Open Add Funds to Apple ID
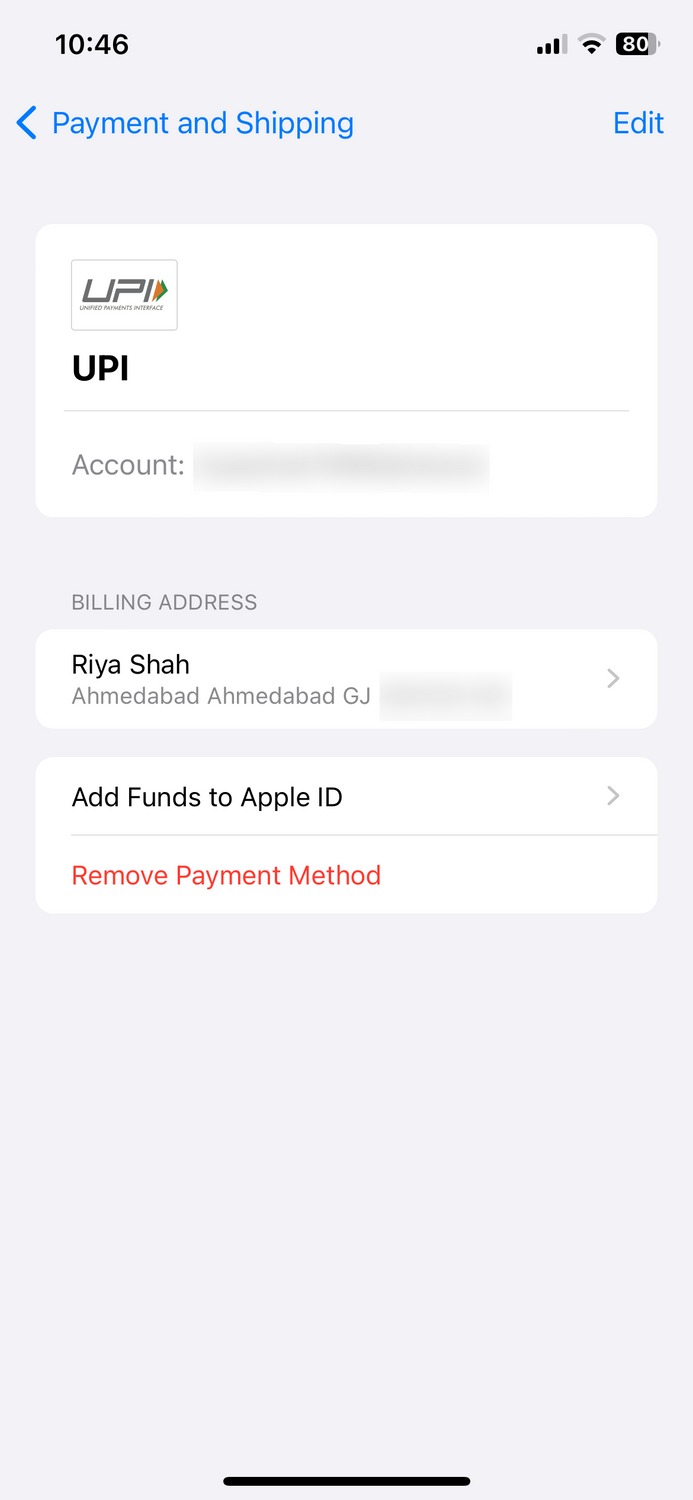The height and width of the screenshot is (1500, 693). pos(346,797)
